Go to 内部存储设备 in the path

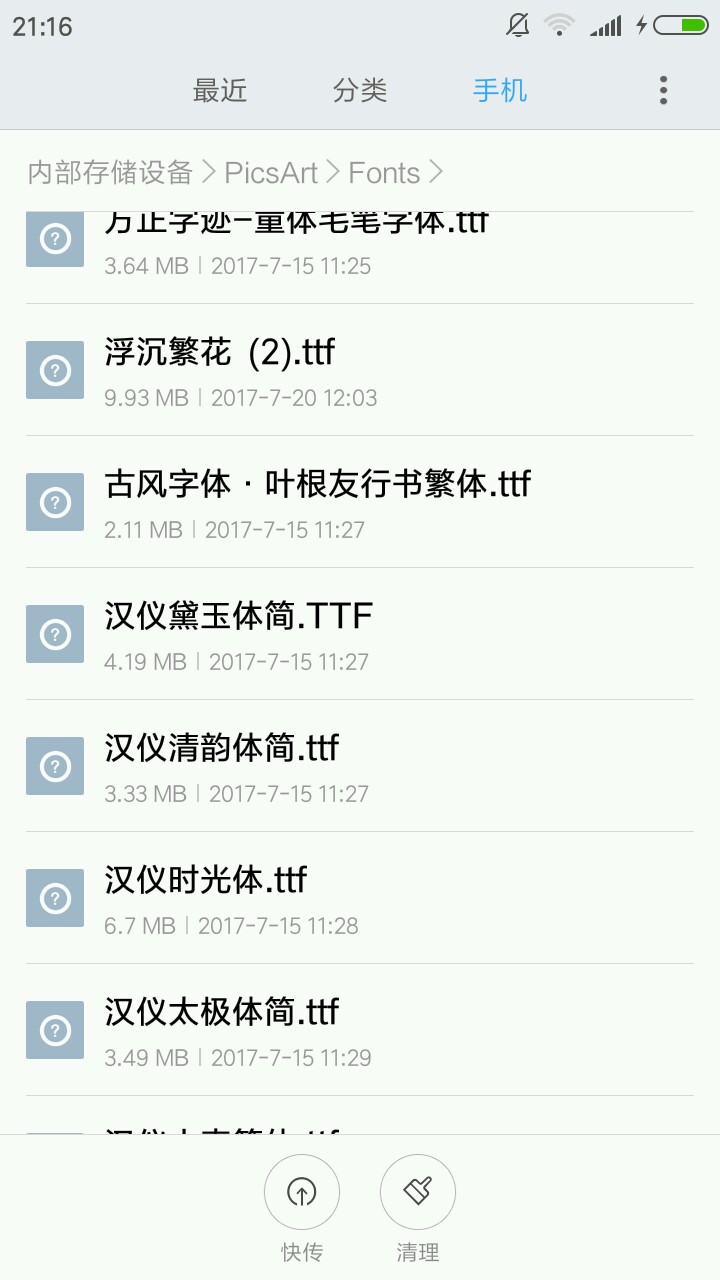(110, 173)
